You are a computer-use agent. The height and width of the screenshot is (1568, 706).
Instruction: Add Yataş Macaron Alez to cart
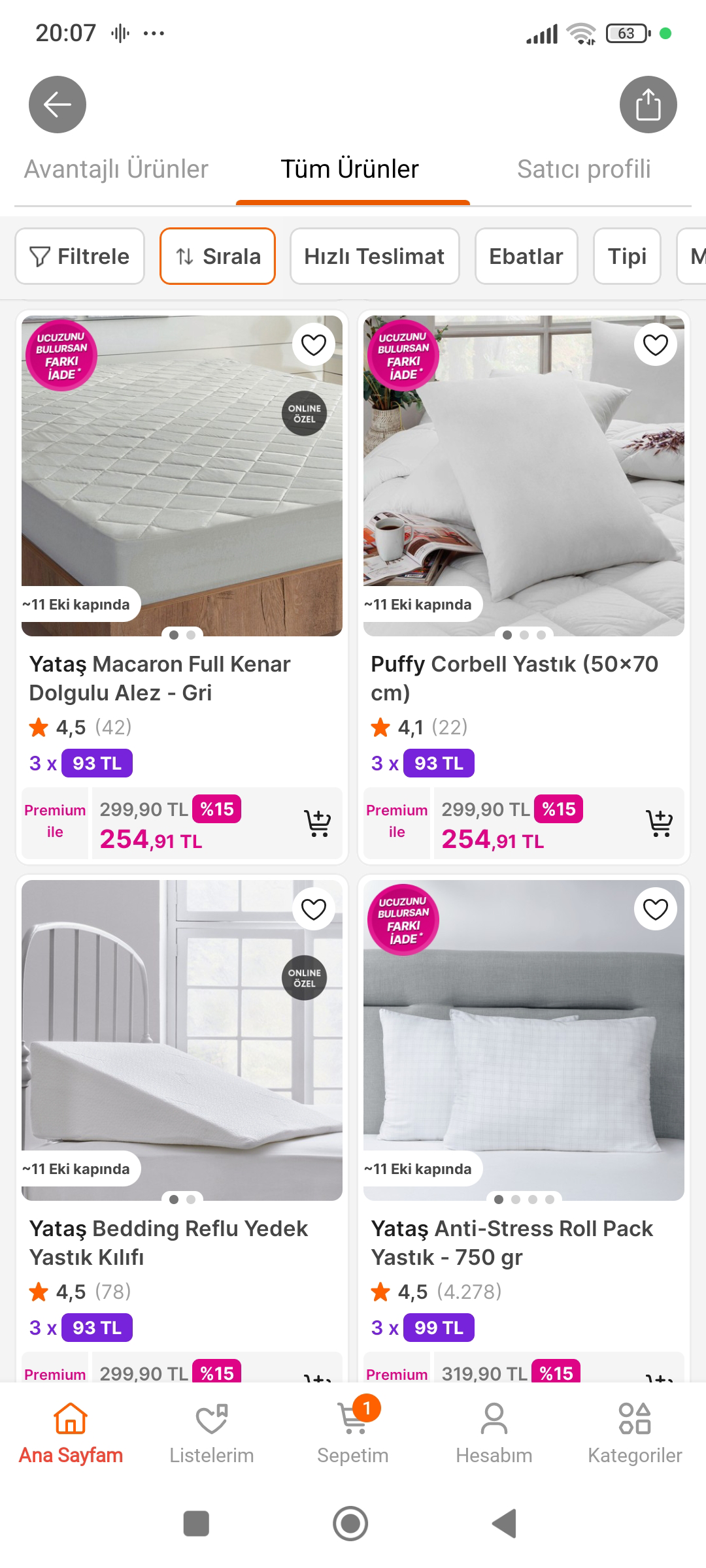[318, 824]
